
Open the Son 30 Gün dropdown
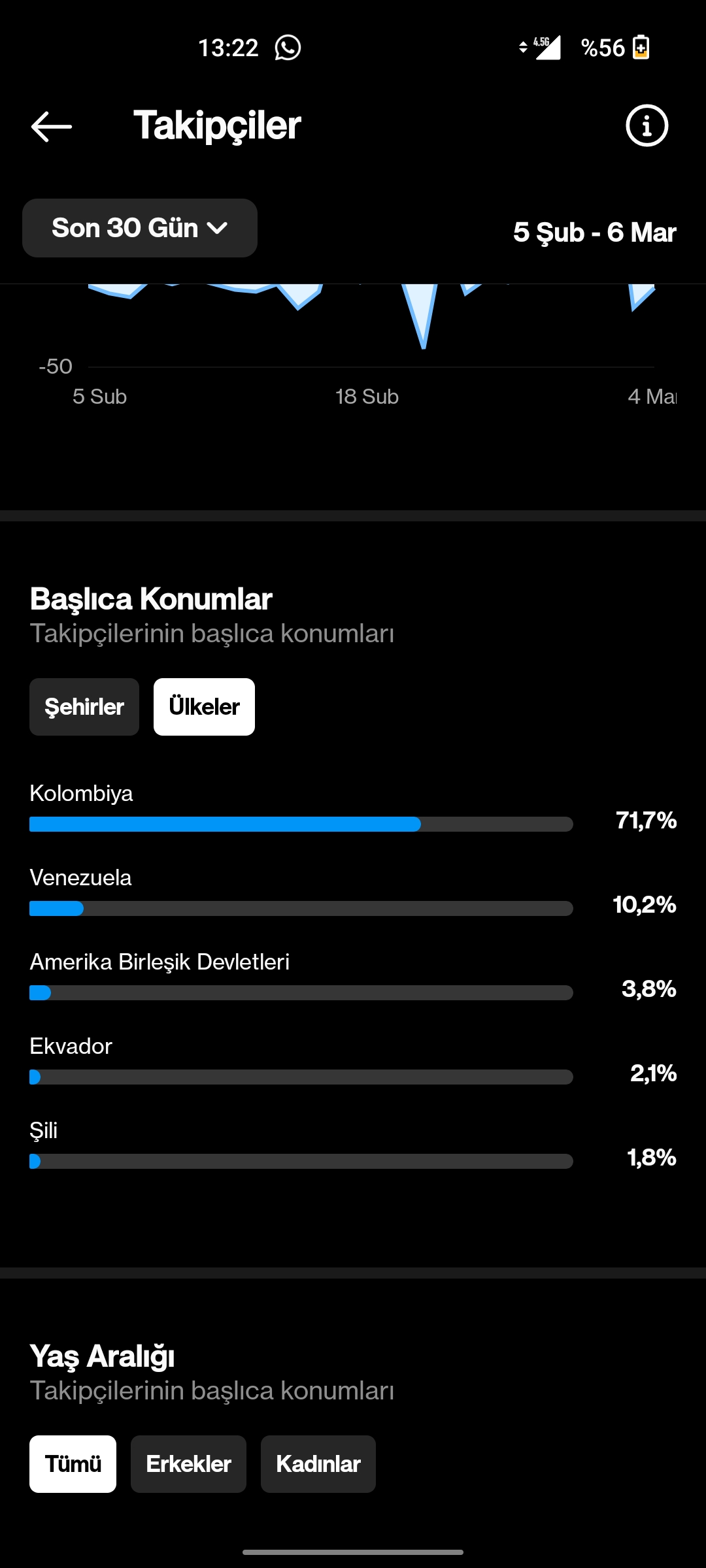pos(140,228)
